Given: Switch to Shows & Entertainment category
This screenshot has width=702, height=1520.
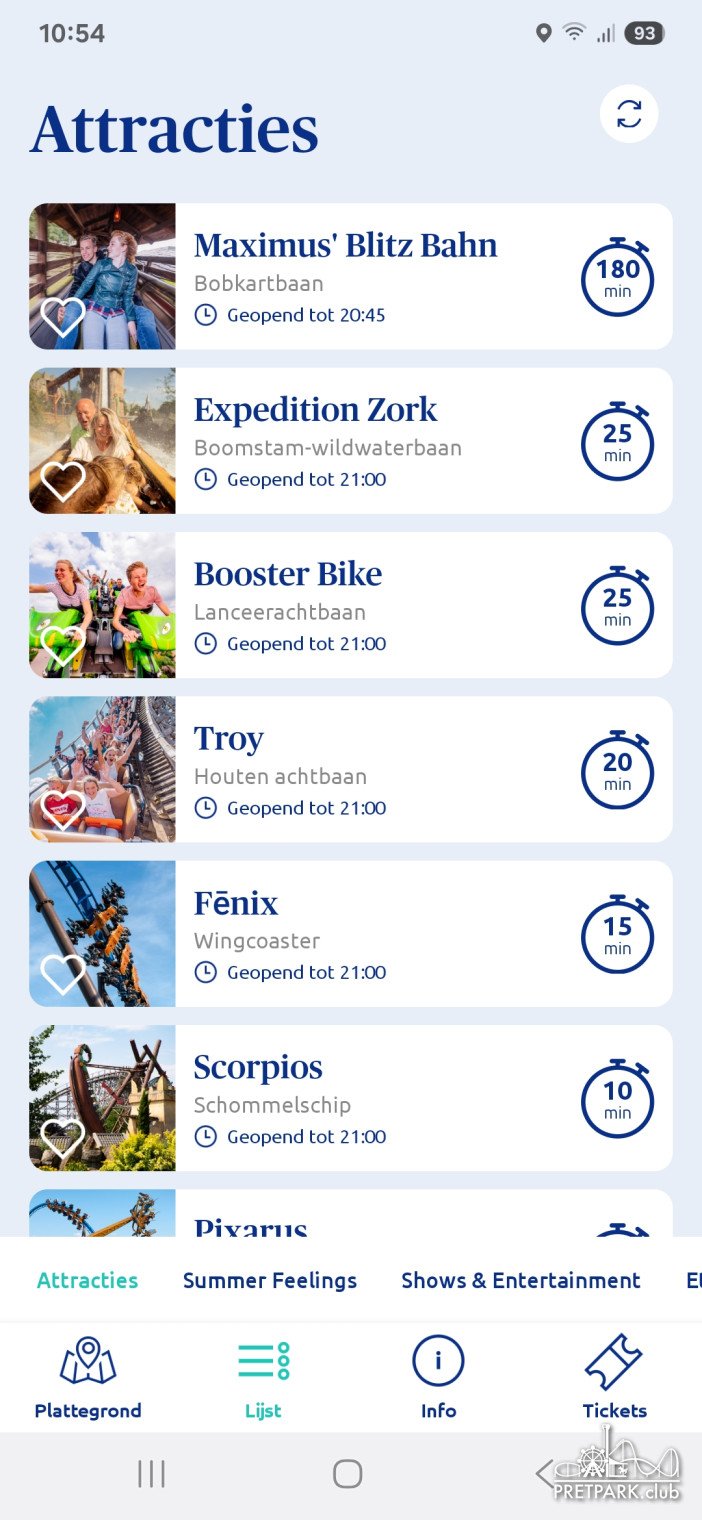Looking at the screenshot, I should (x=520, y=1280).
